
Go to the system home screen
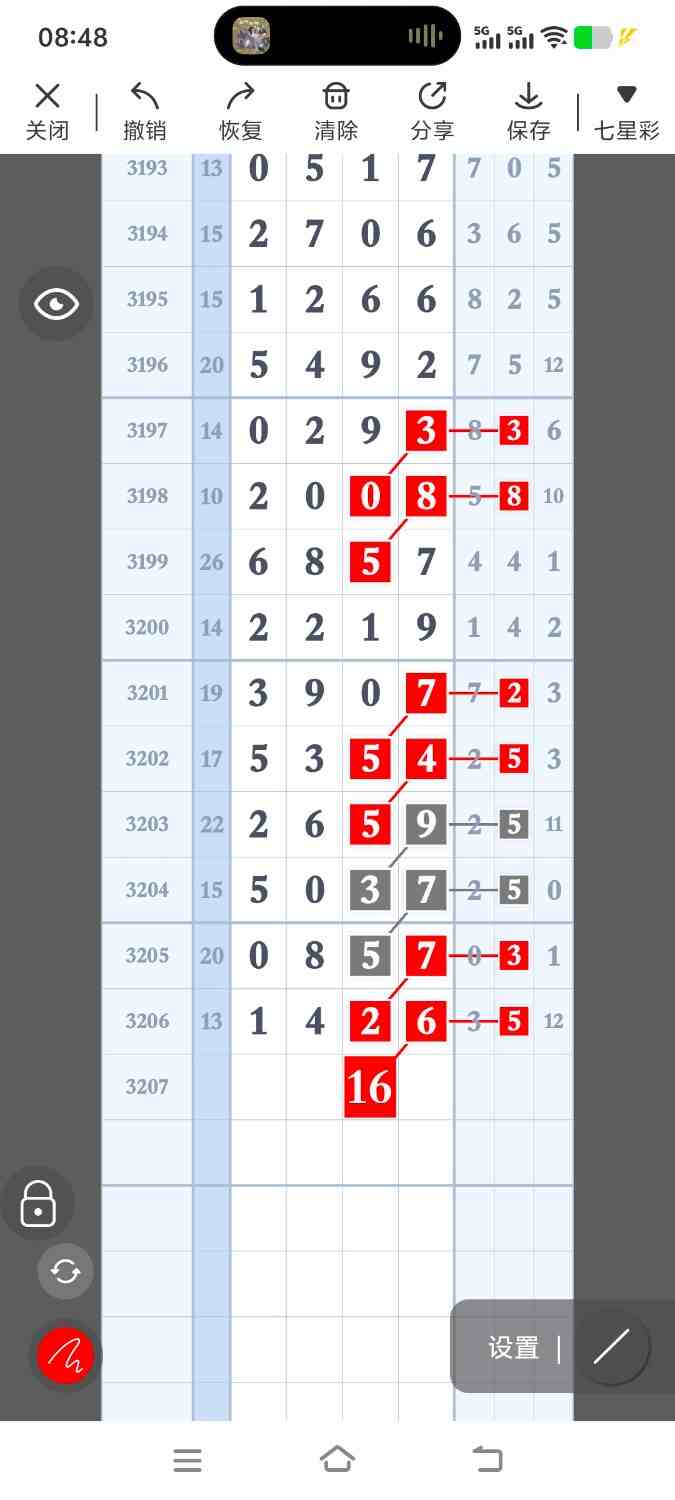337,1460
